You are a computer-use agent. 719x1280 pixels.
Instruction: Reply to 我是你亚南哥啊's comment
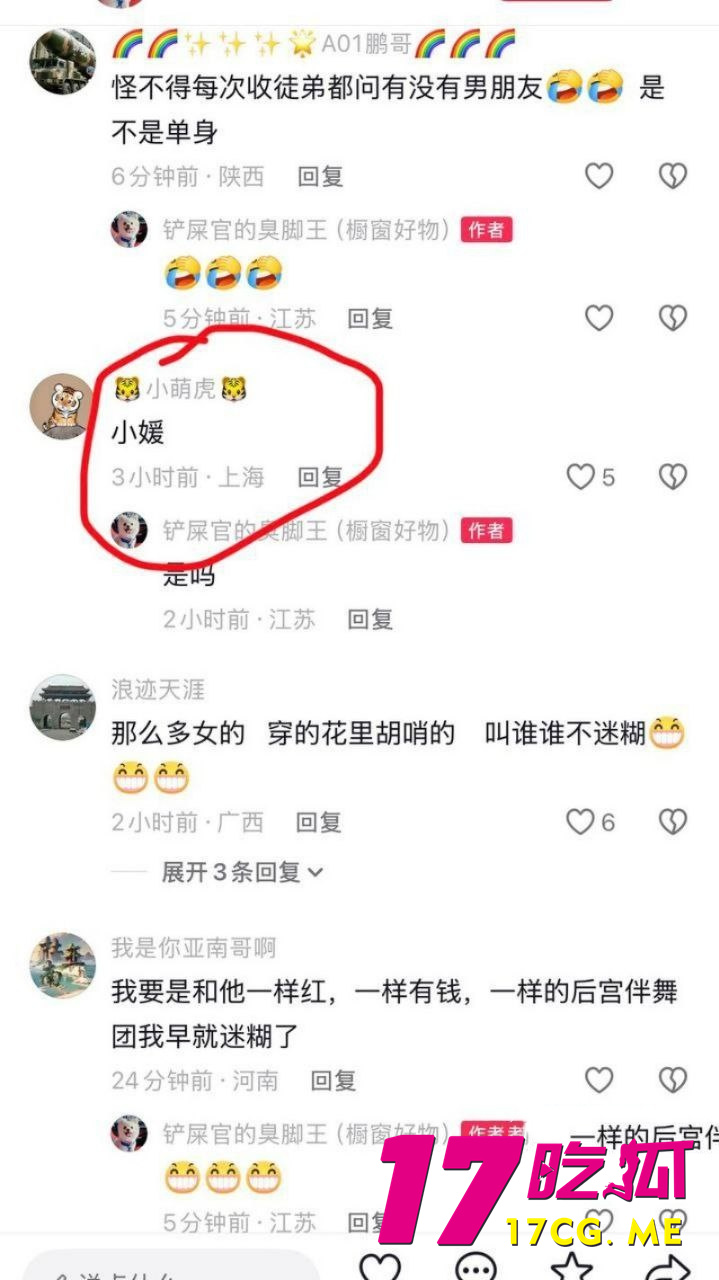(333, 1080)
